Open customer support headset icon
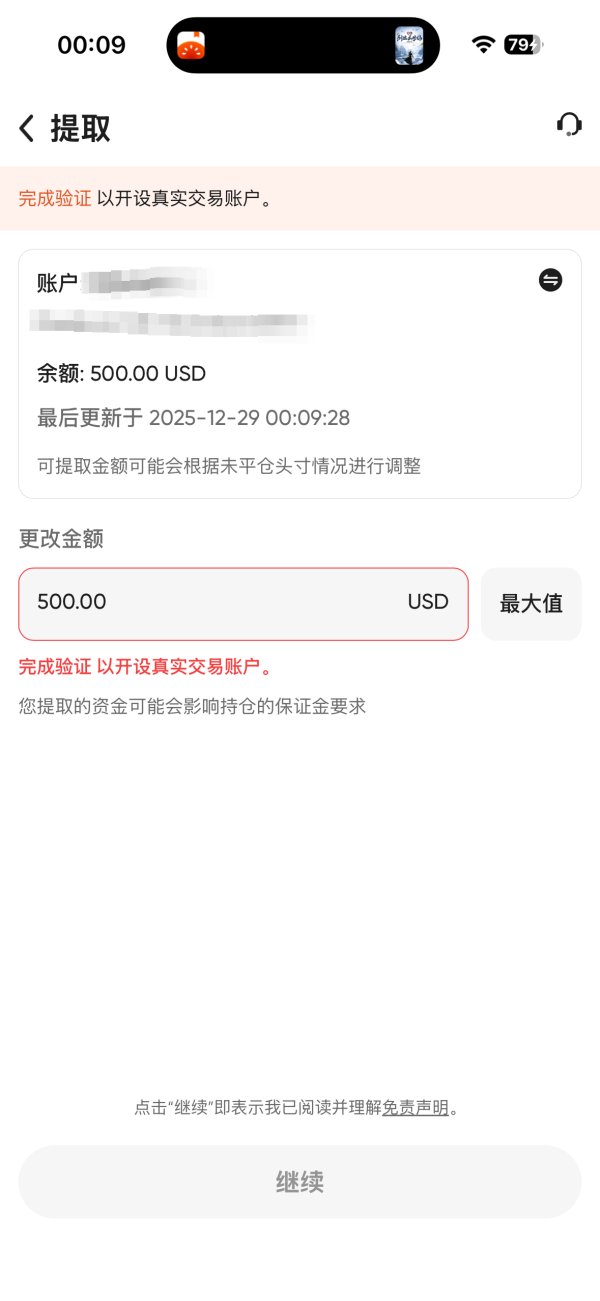The width and height of the screenshot is (600, 1301). 569,125
